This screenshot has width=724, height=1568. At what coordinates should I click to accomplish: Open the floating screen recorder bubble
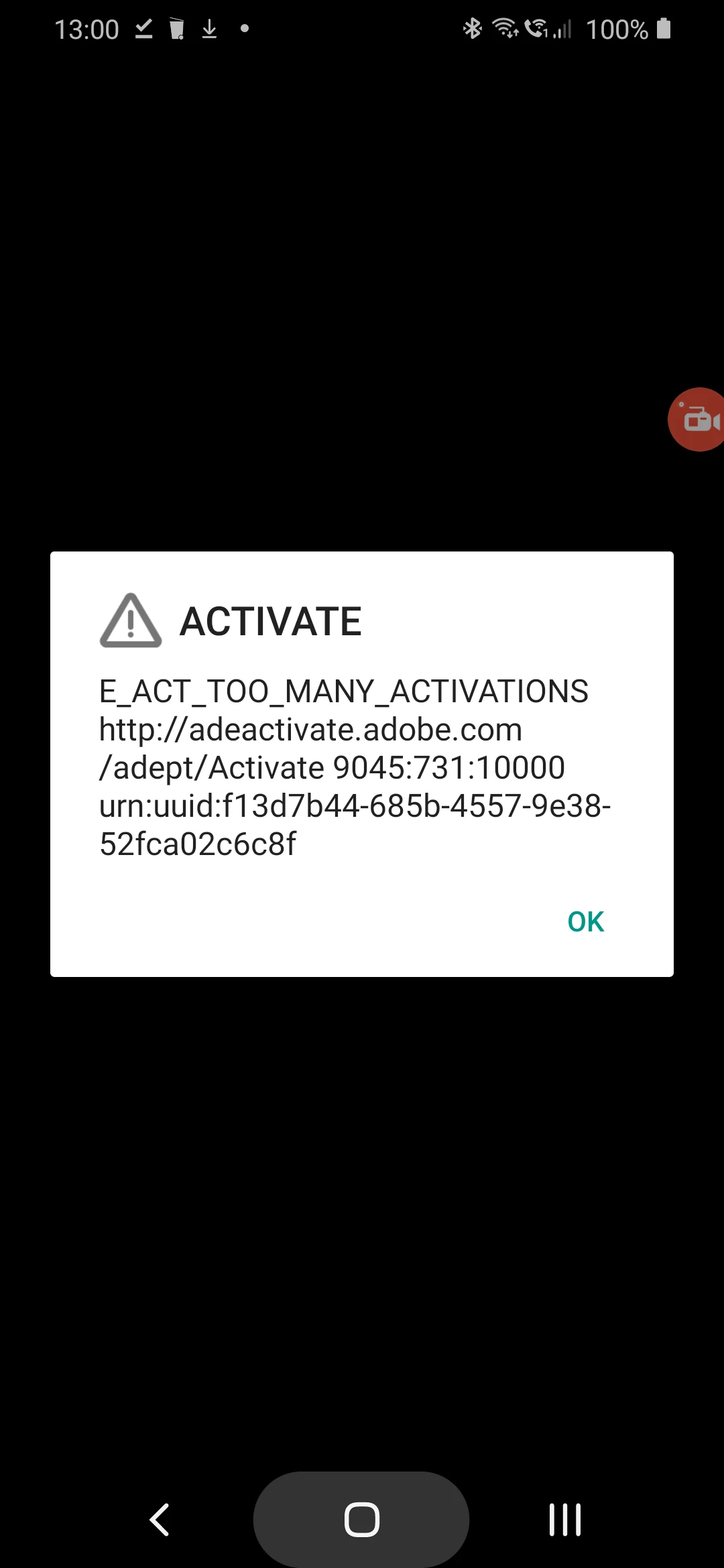699,420
